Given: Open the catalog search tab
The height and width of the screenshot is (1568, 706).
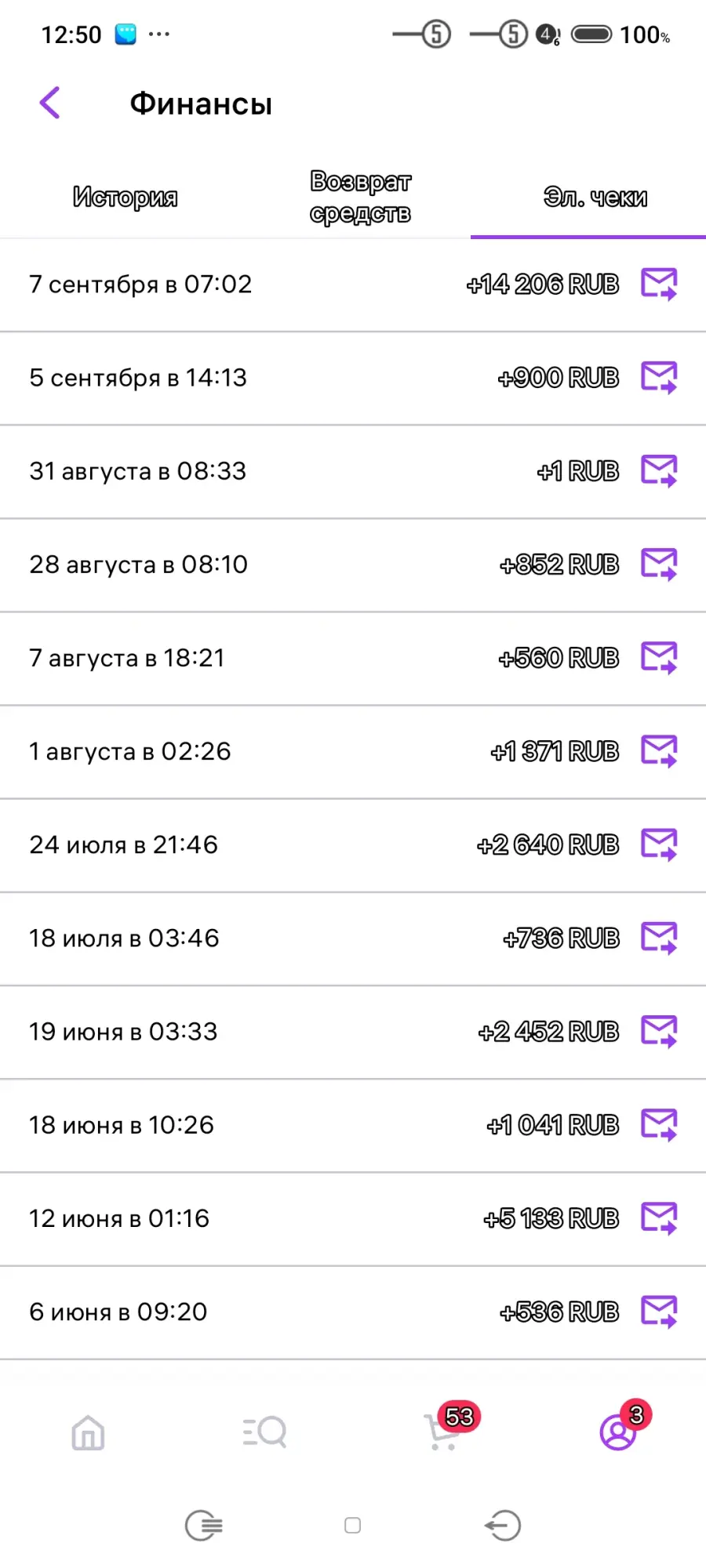Looking at the screenshot, I should (264, 1432).
